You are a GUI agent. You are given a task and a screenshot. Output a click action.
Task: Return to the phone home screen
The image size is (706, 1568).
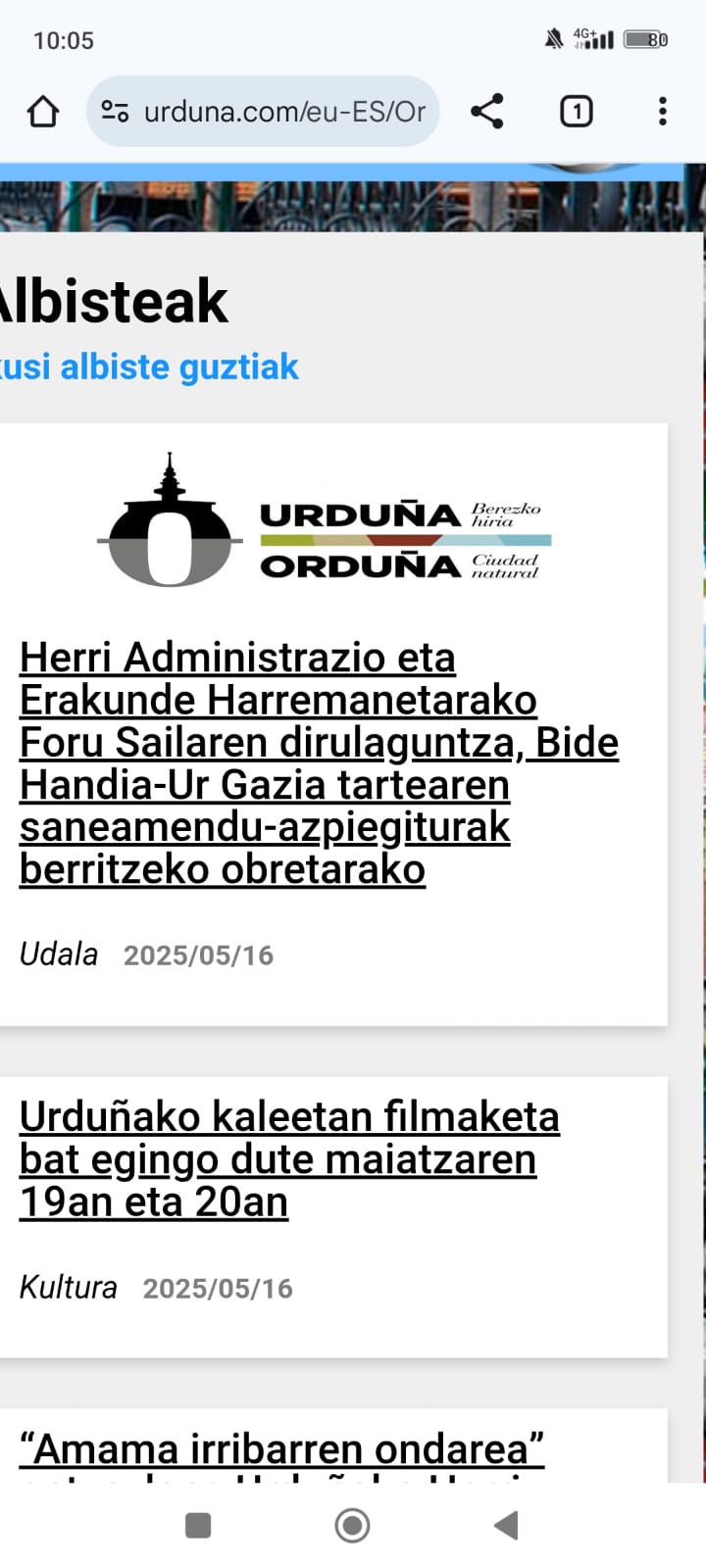click(352, 1525)
